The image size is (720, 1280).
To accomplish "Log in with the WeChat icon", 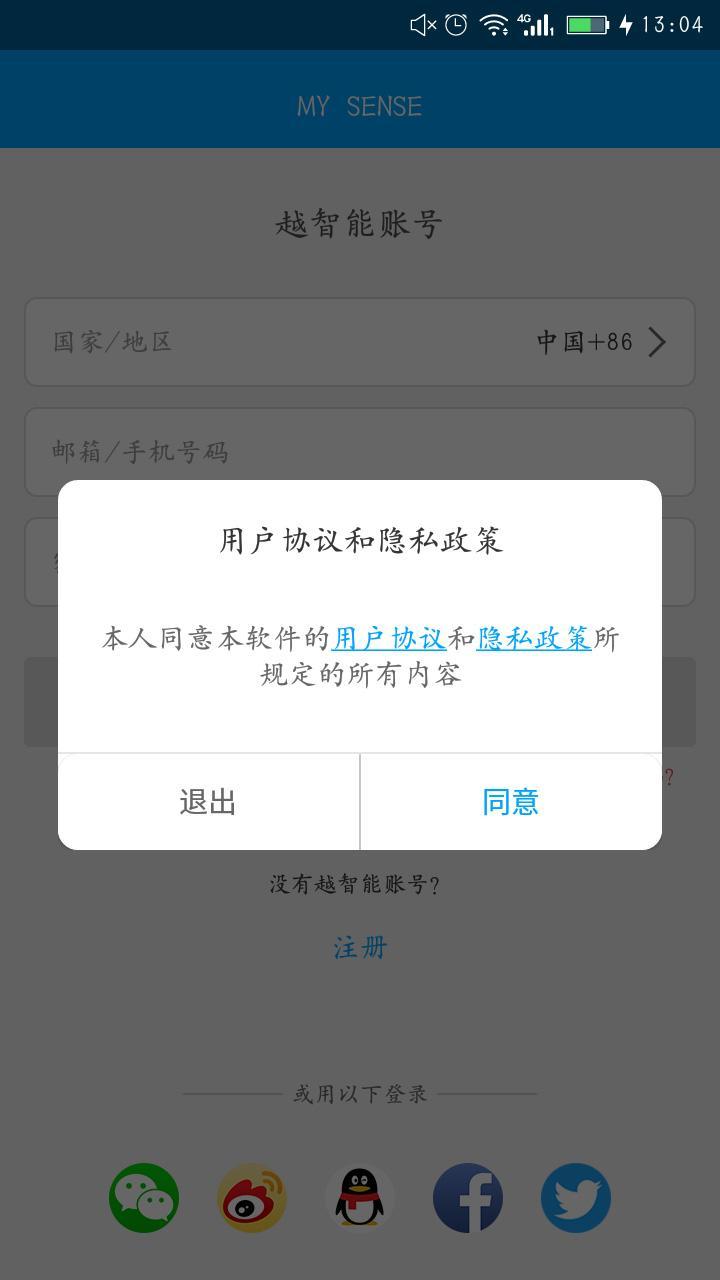I will (143, 1196).
